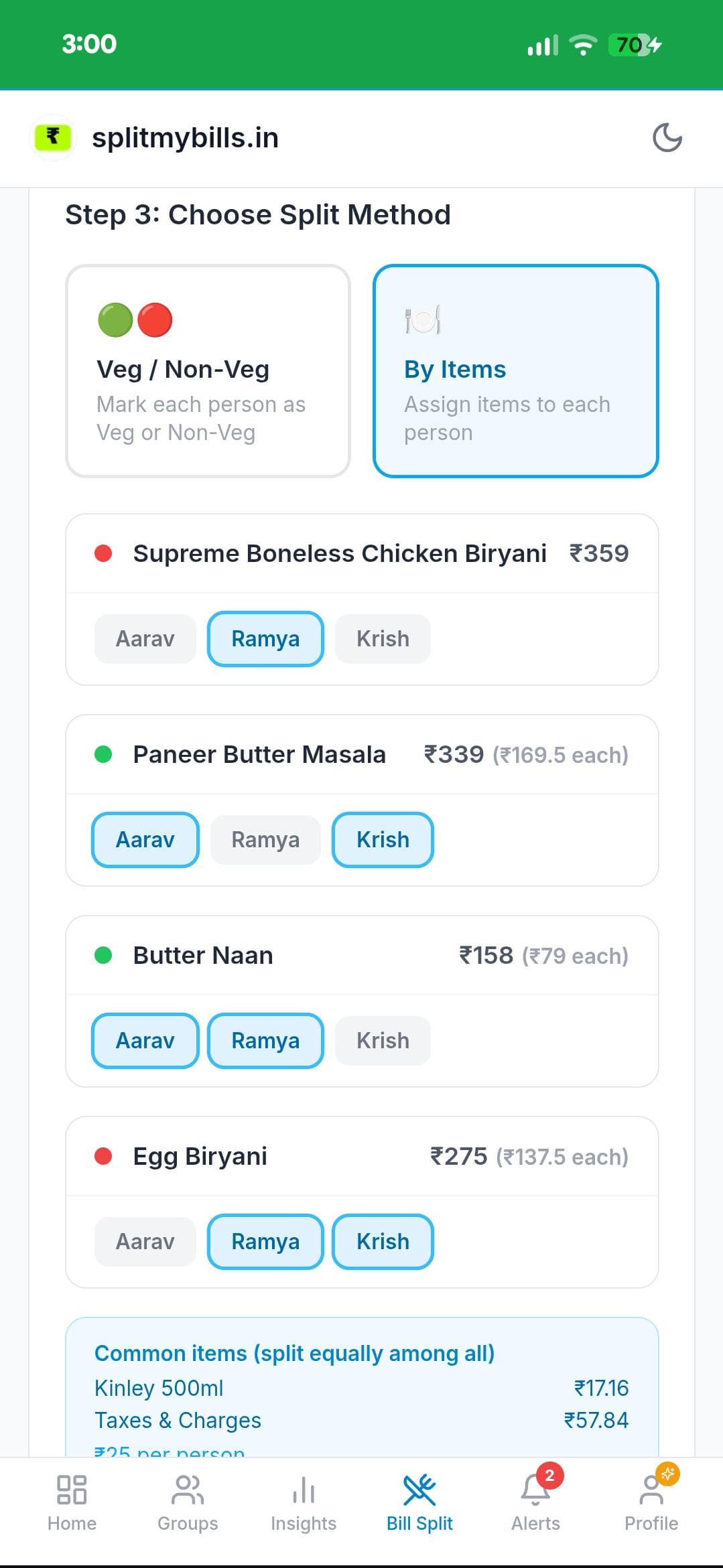Click the red non-veg dot beside Egg Biryani
The height and width of the screenshot is (1568, 723).
(x=103, y=1155)
